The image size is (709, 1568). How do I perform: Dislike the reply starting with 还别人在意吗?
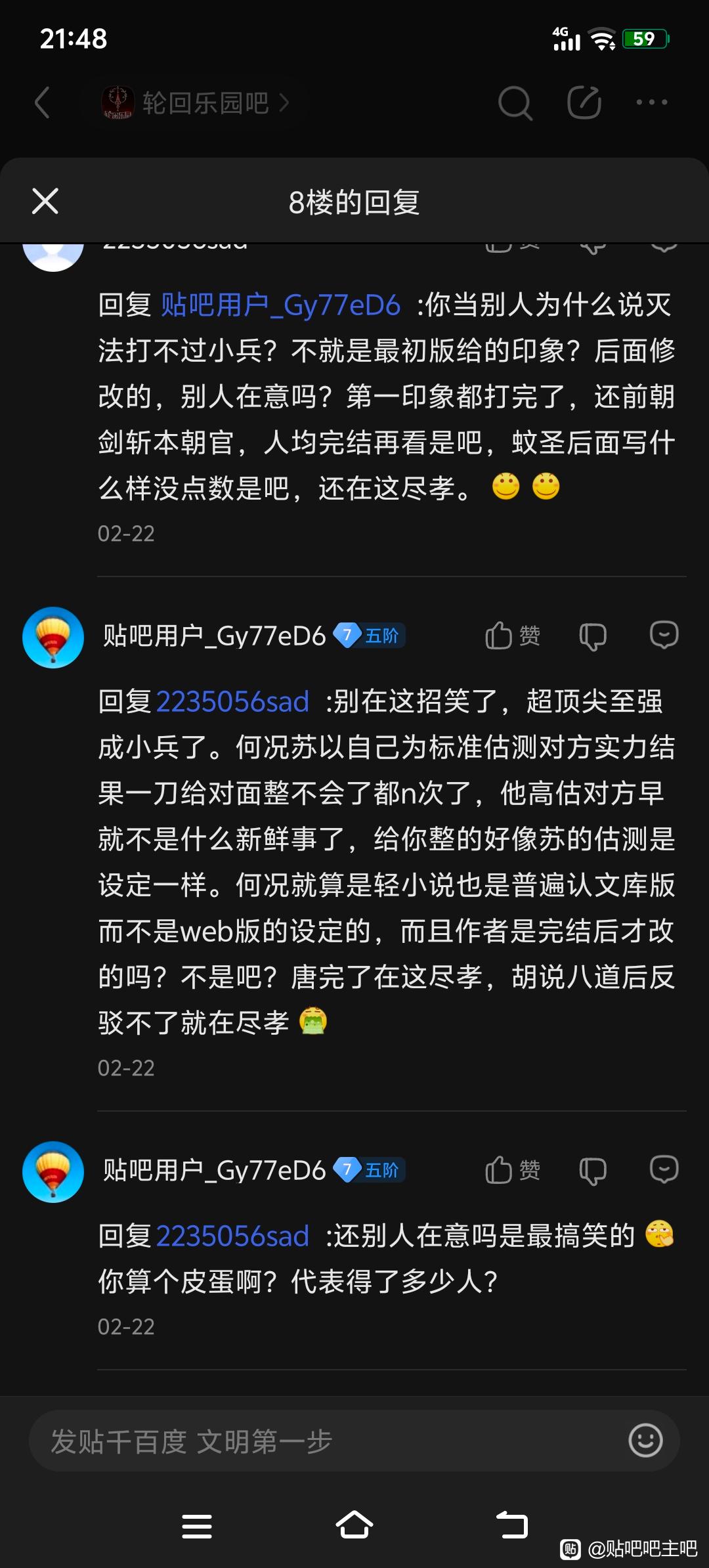[593, 1170]
